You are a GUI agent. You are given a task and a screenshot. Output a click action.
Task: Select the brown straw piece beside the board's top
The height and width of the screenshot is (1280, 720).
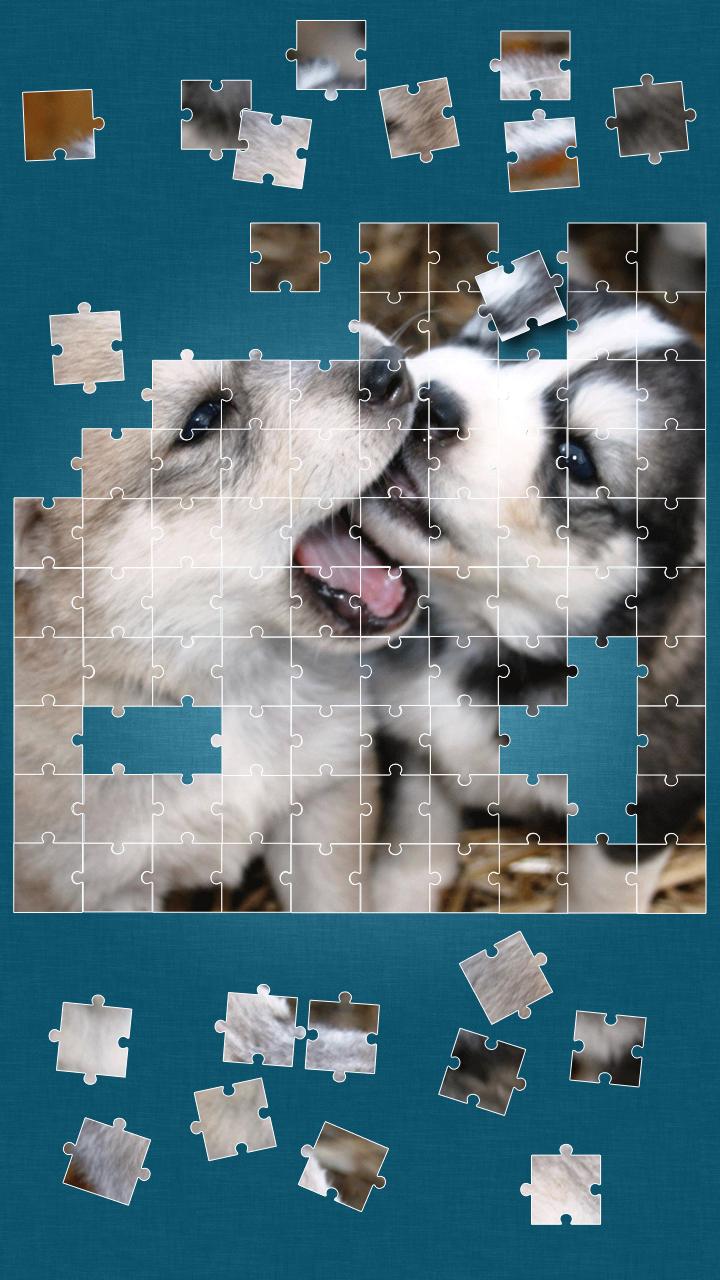pyautogui.click(x=287, y=257)
